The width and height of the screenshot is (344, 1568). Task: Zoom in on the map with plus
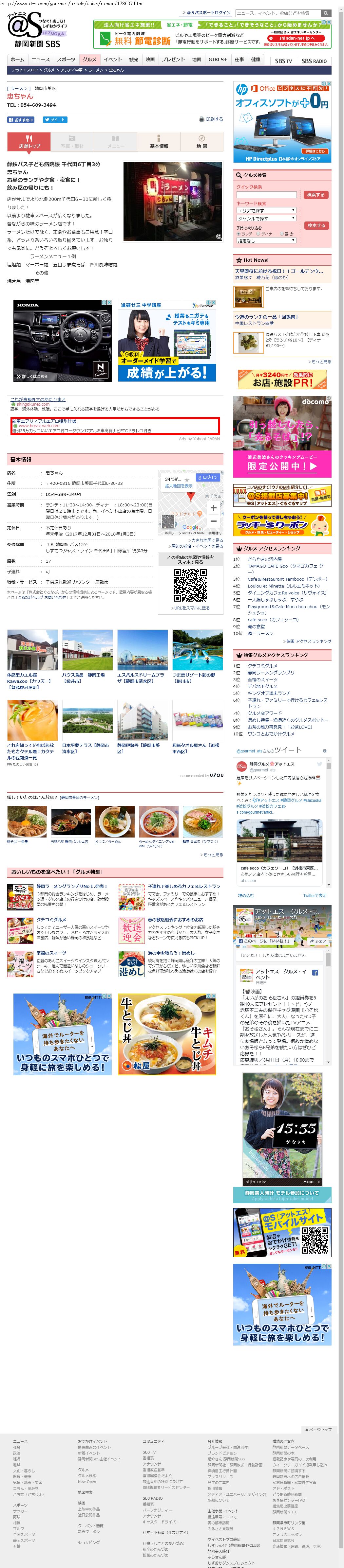tap(214, 508)
